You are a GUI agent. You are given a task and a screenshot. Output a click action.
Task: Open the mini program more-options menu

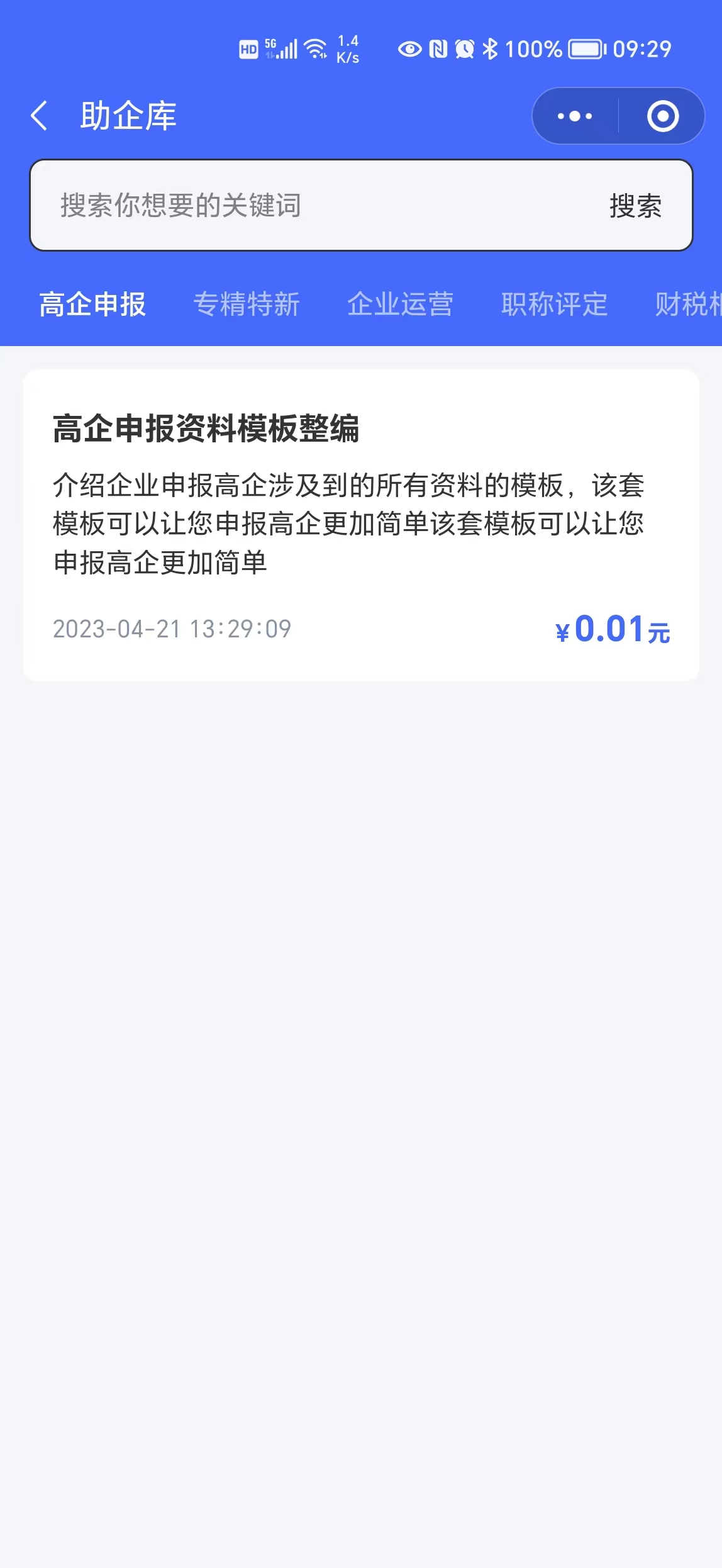point(575,116)
